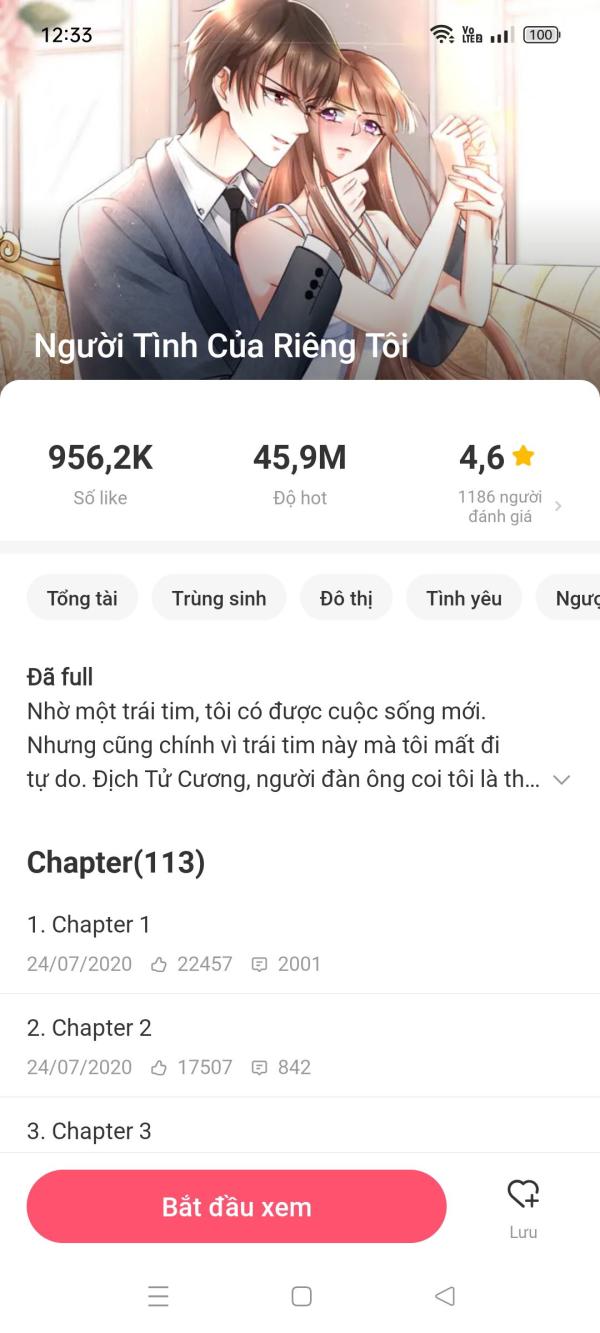This screenshot has height=1333, width=600.
Task: Select the Tổng tài tag chip
Action: click(x=82, y=598)
